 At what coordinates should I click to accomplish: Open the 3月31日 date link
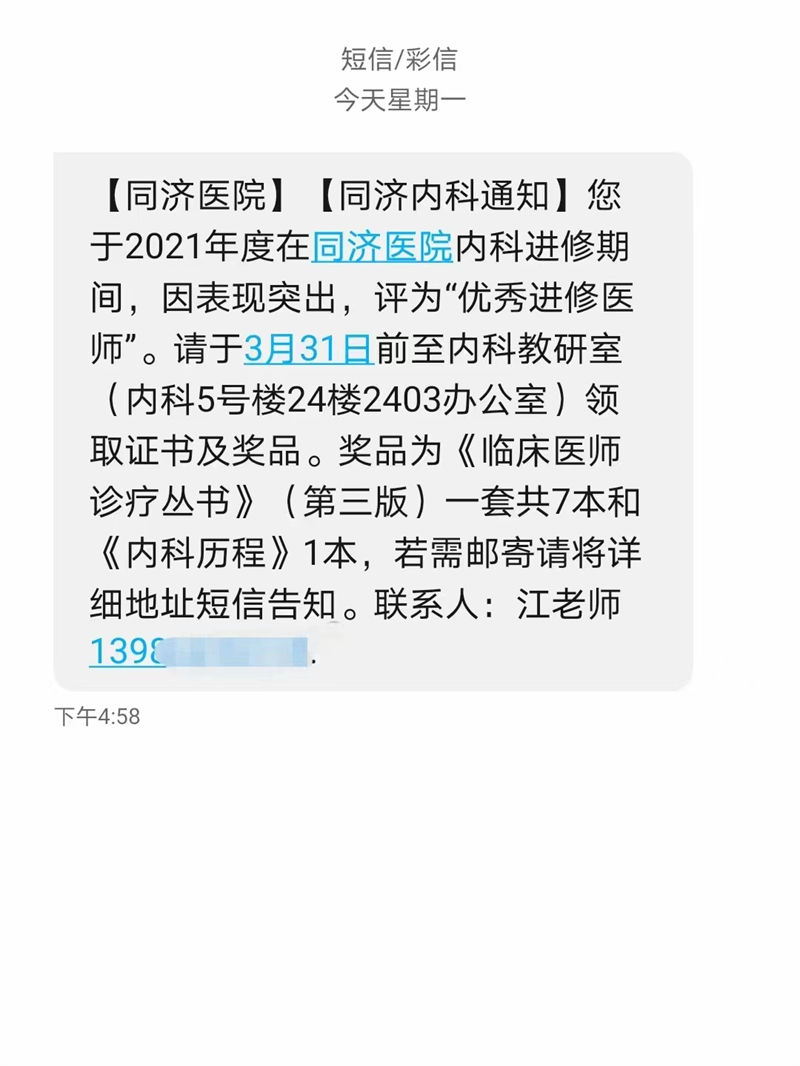coord(308,349)
